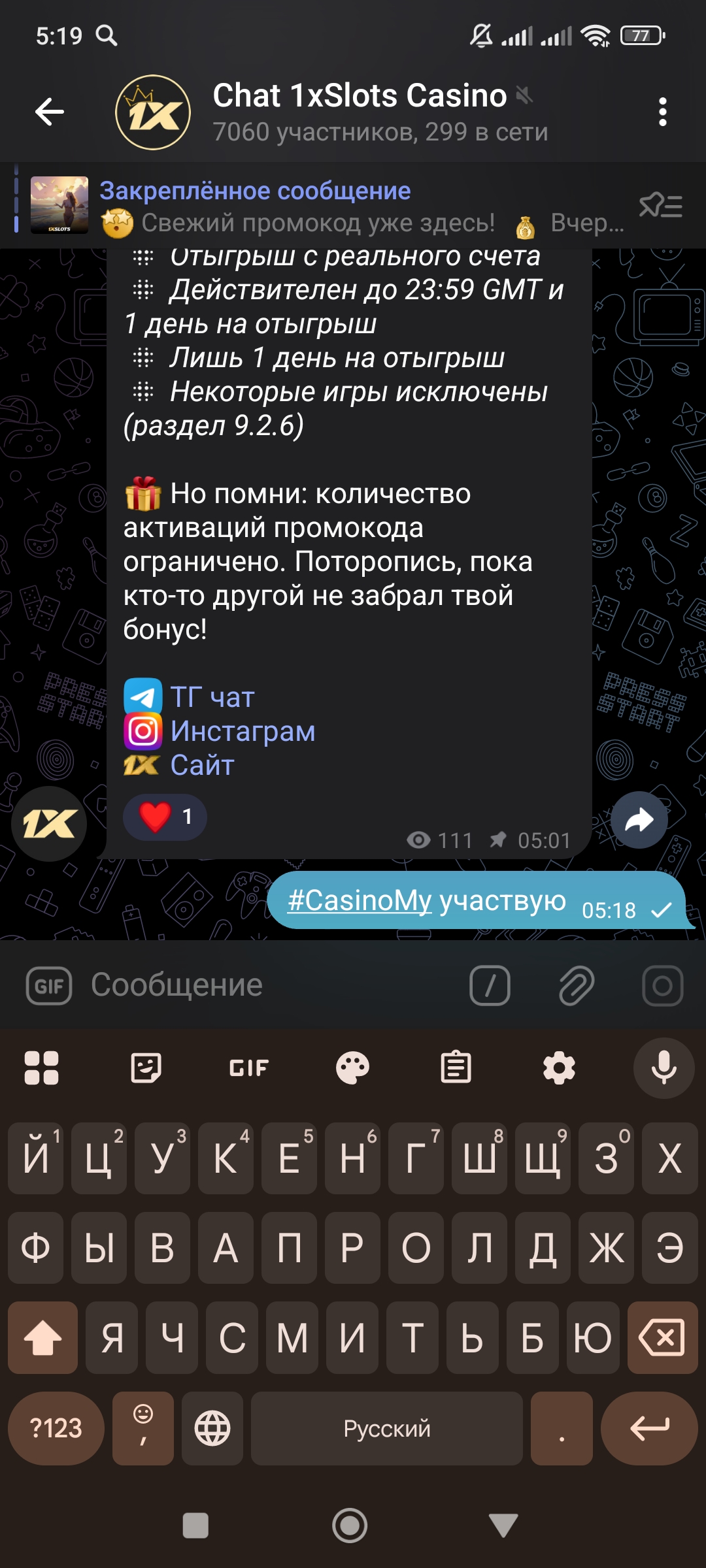
Task: Tap the heart reaction on the post
Action: pyautogui.click(x=165, y=817)
